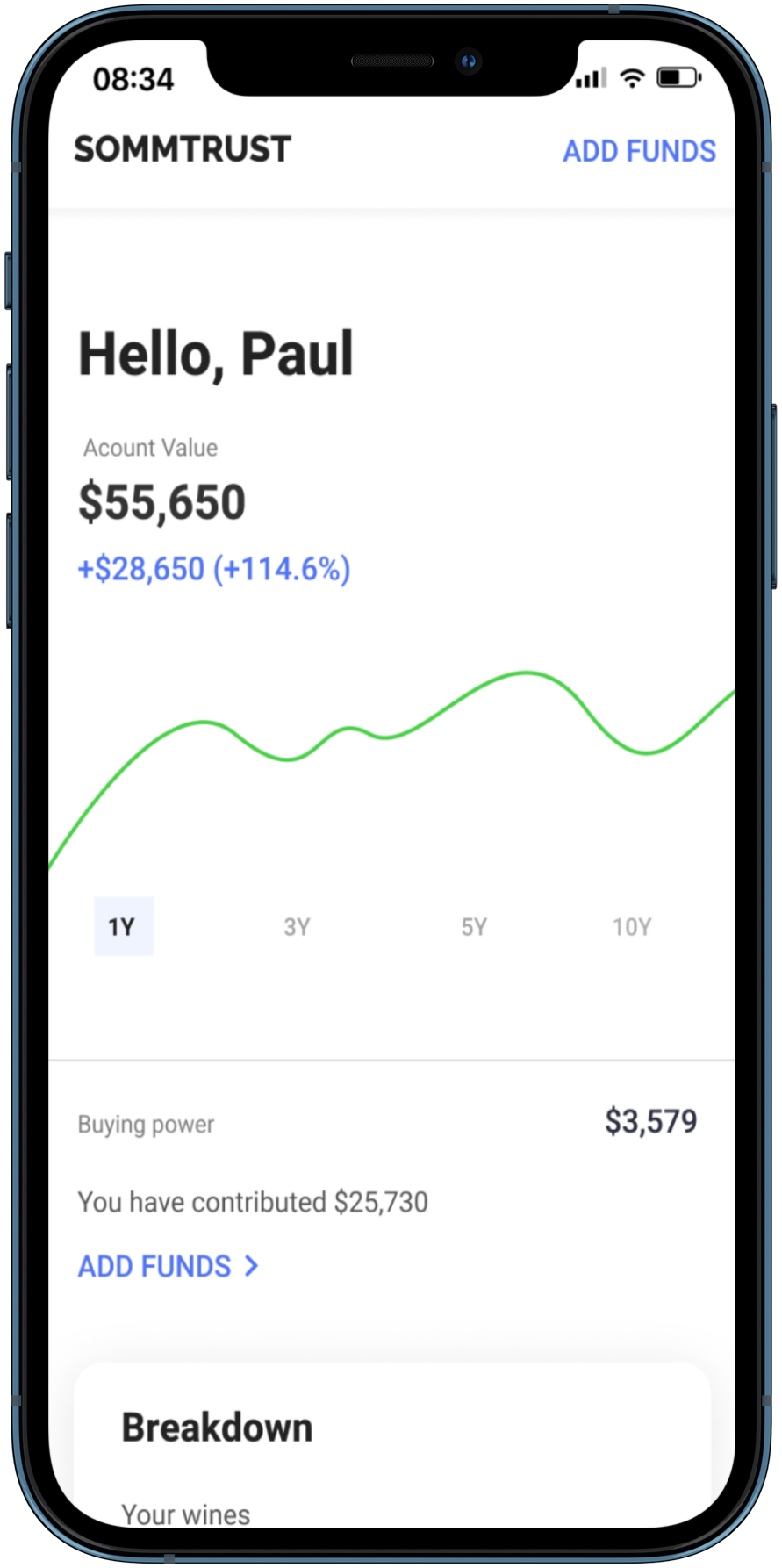Image resolution: width=782 pixels, height=1568 pixels.
Task: Tap ADD FUNDS in the top header
Action: pos(639,151)
